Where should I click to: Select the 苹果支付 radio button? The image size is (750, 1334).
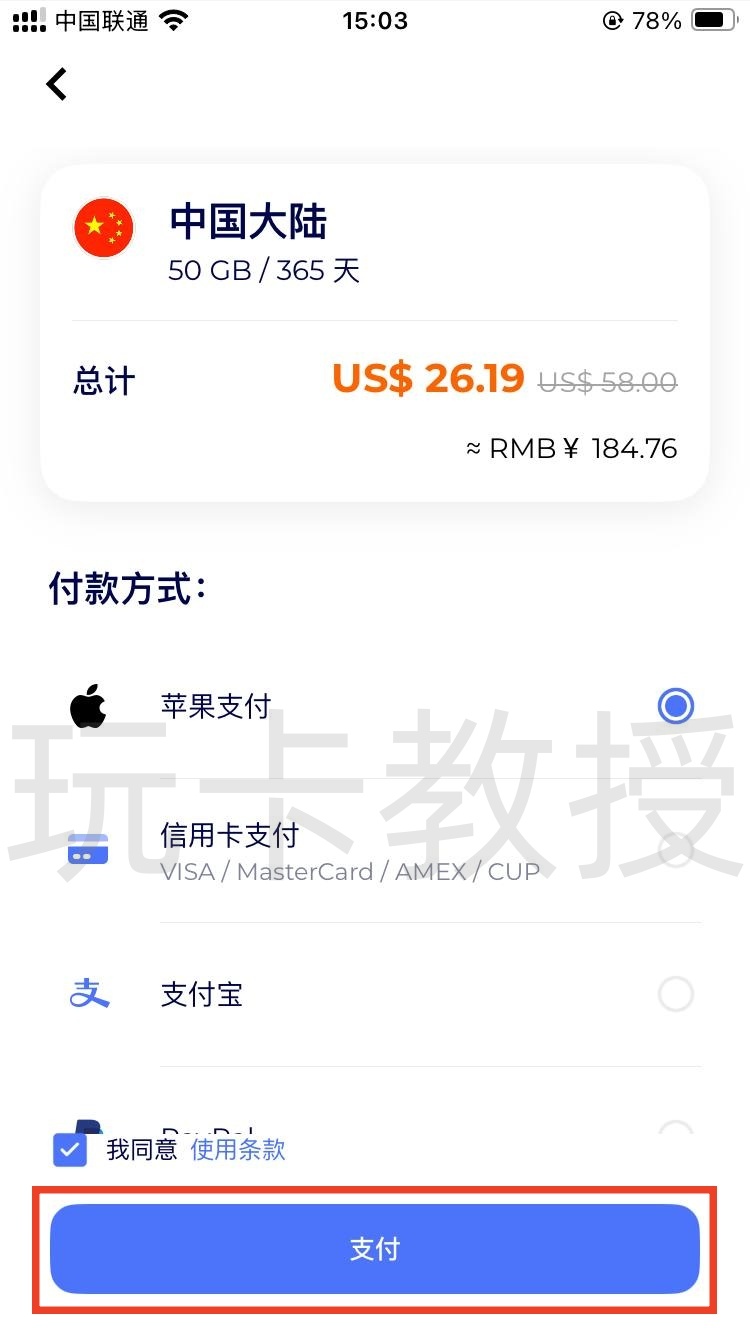675,705
